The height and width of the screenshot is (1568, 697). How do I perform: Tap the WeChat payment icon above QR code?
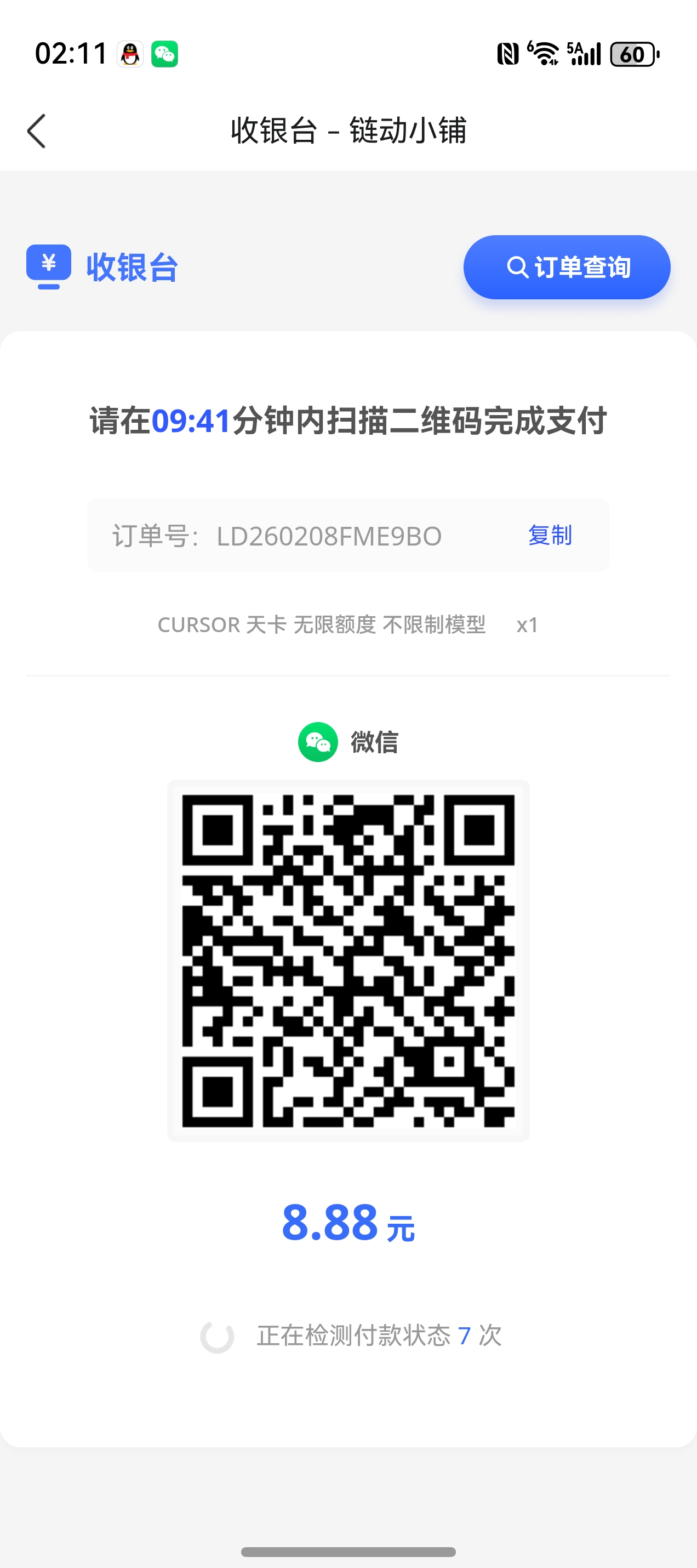(x=318, y=742)
